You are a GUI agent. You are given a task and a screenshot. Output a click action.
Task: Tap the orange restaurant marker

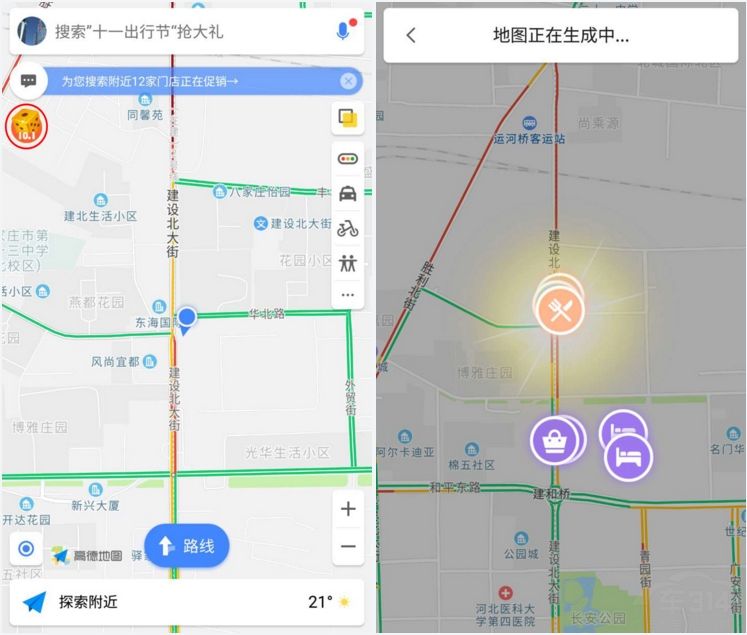560,309
